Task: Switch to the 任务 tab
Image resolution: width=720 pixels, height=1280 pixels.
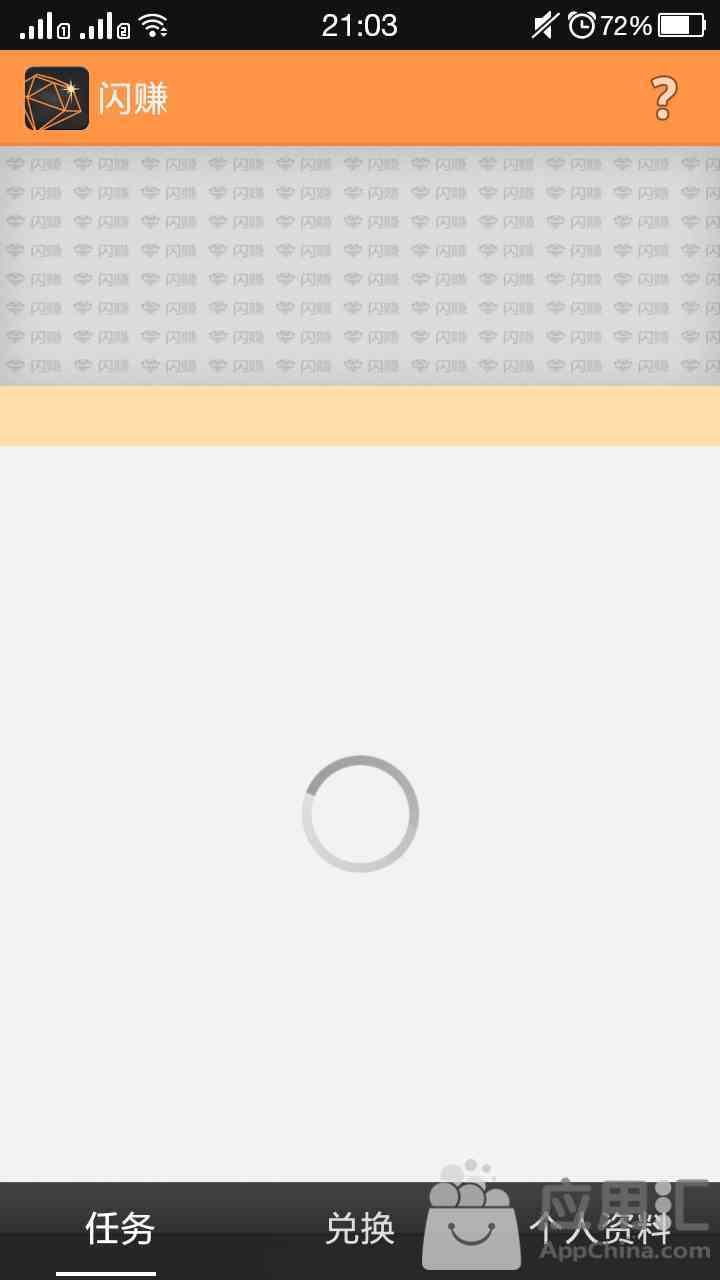Action: tap(120, 1228)
